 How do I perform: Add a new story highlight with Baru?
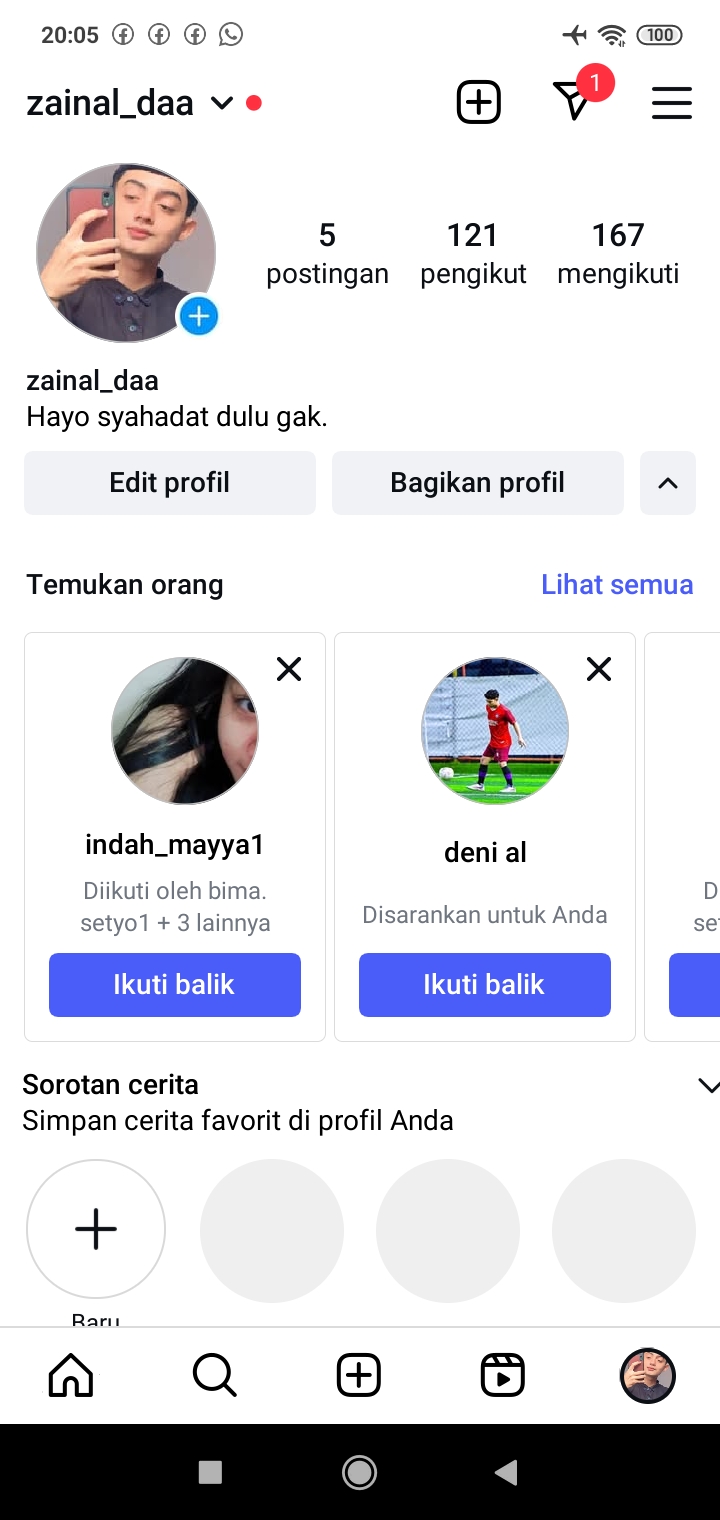[96, 1229]
